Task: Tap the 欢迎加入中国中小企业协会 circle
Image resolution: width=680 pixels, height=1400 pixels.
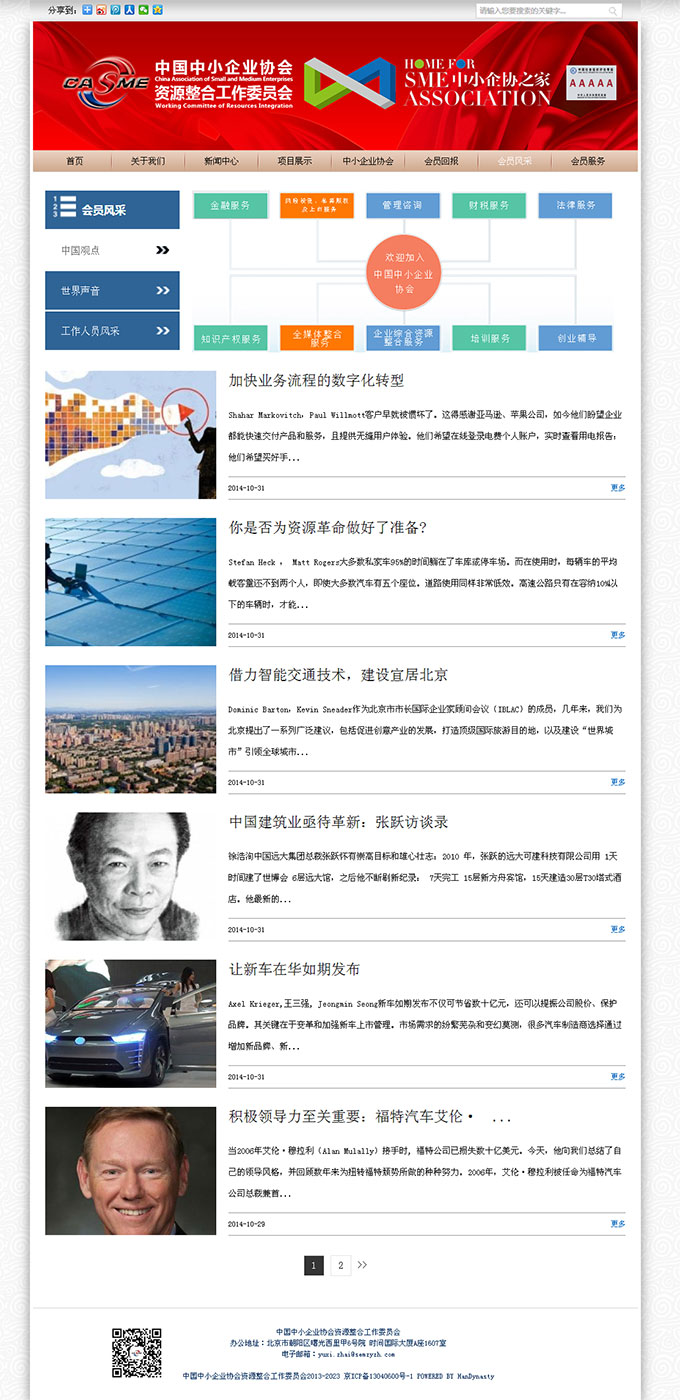Action: [x=403, y=272]
